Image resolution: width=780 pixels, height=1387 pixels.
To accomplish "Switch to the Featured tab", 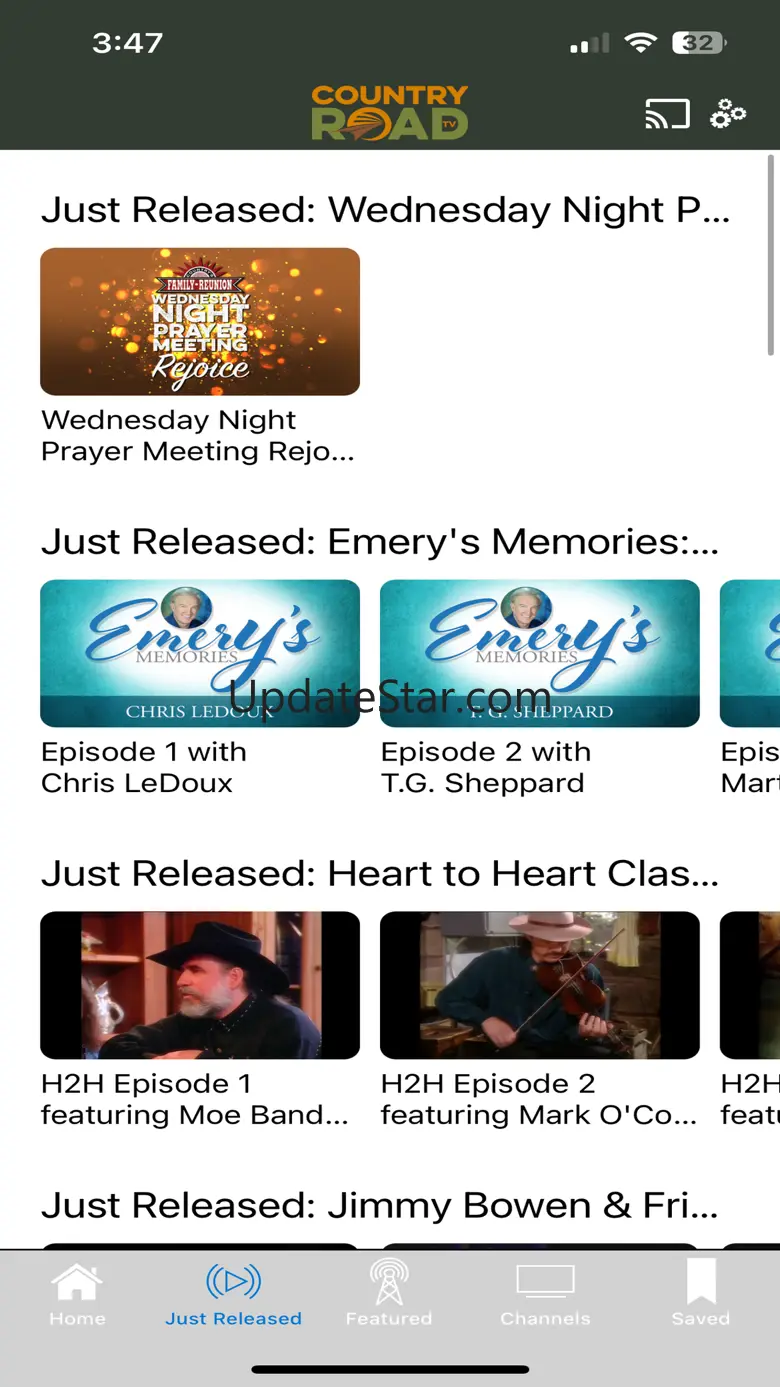I will (x=389, y=1295).
